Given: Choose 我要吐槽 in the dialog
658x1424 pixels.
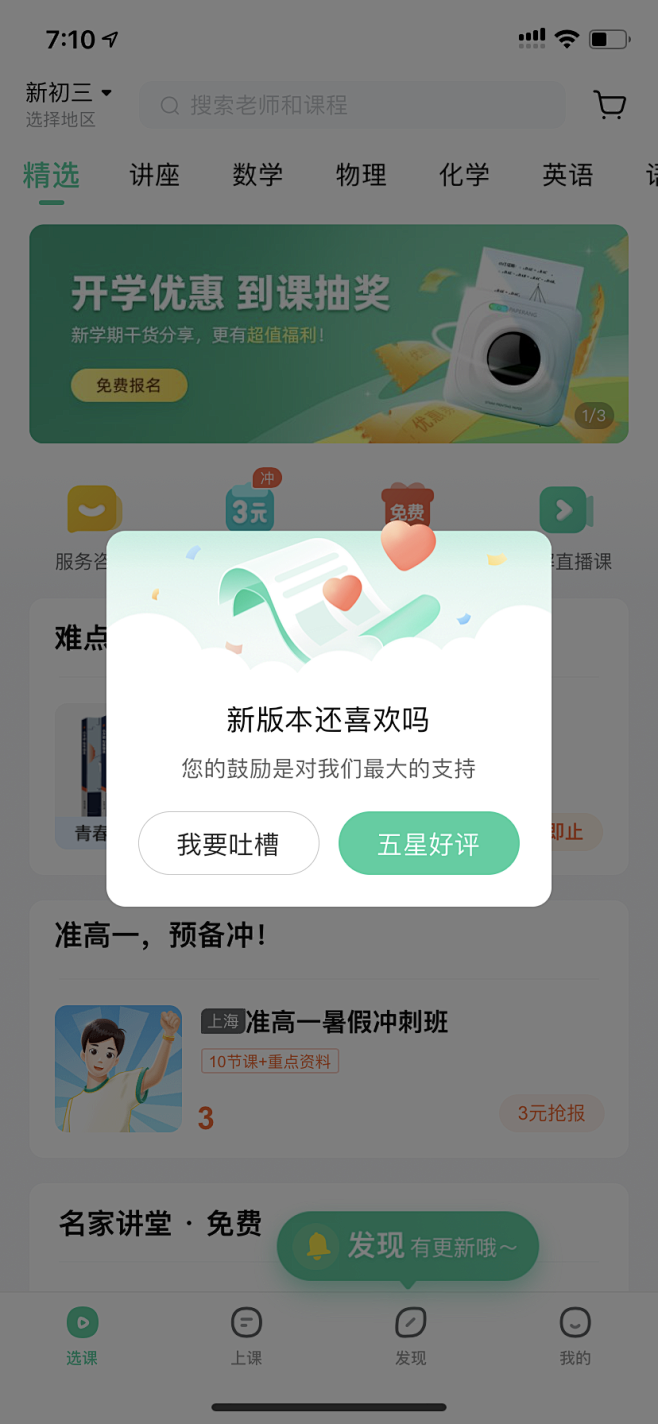Looking at the screenshot, I should pos(228,843).
